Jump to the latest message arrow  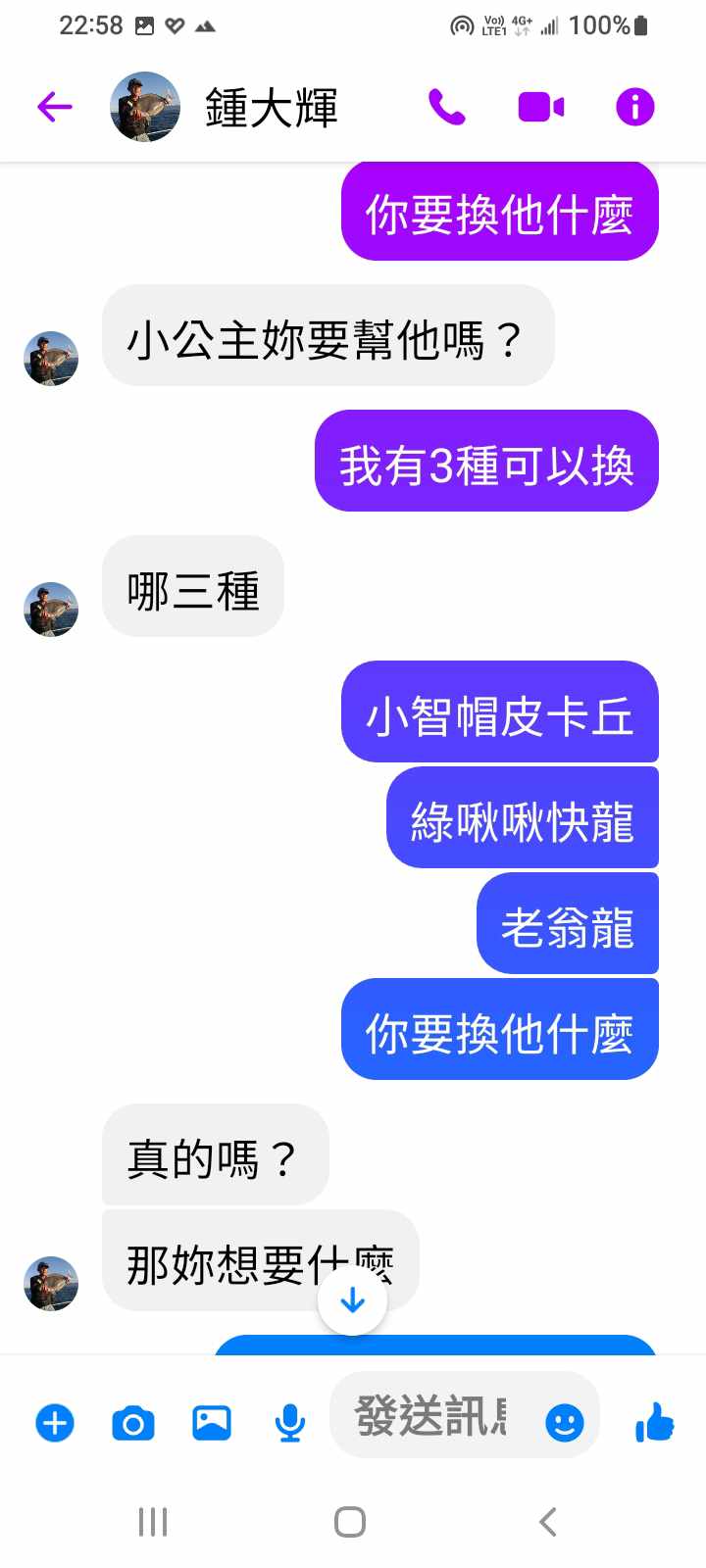point(352,1301)
